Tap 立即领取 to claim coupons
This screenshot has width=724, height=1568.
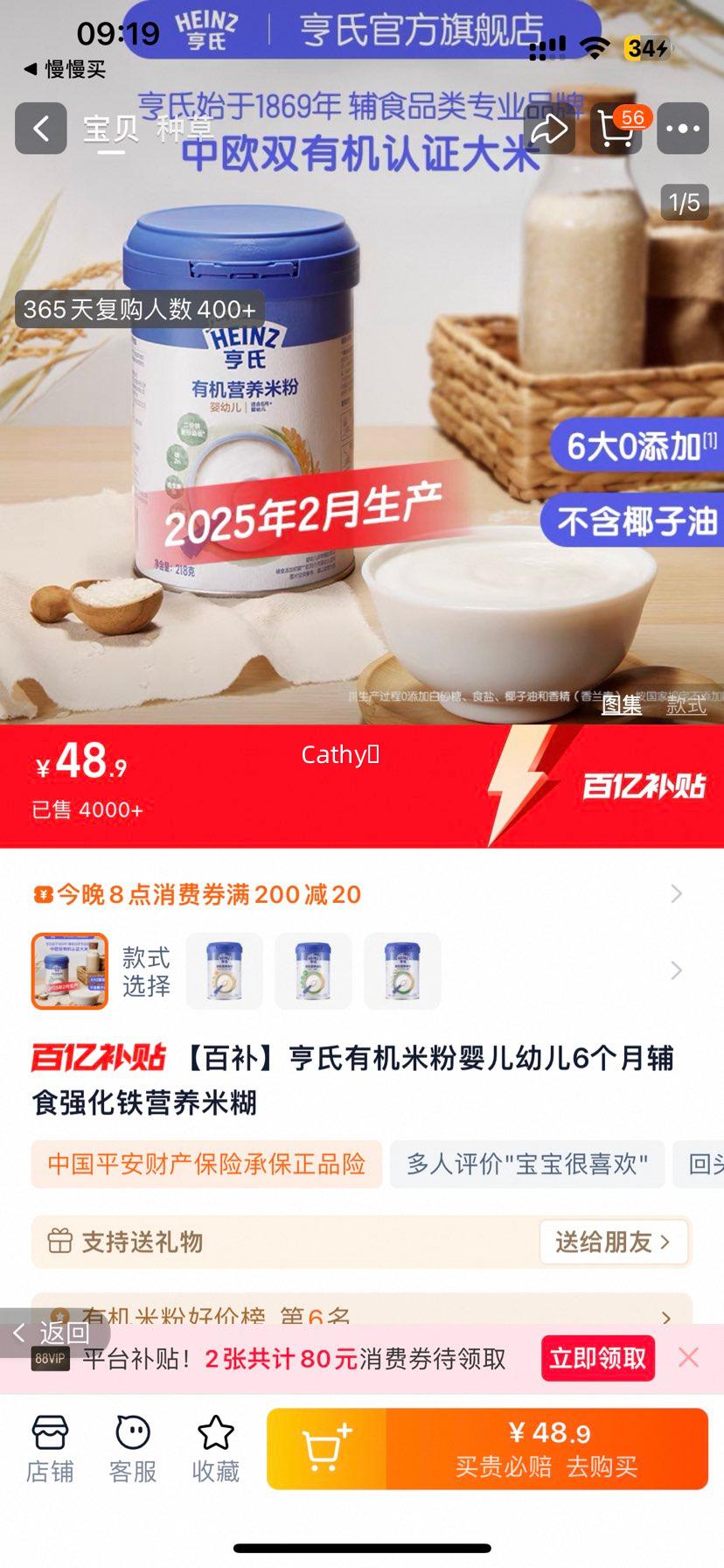(x=597, y=1359)
